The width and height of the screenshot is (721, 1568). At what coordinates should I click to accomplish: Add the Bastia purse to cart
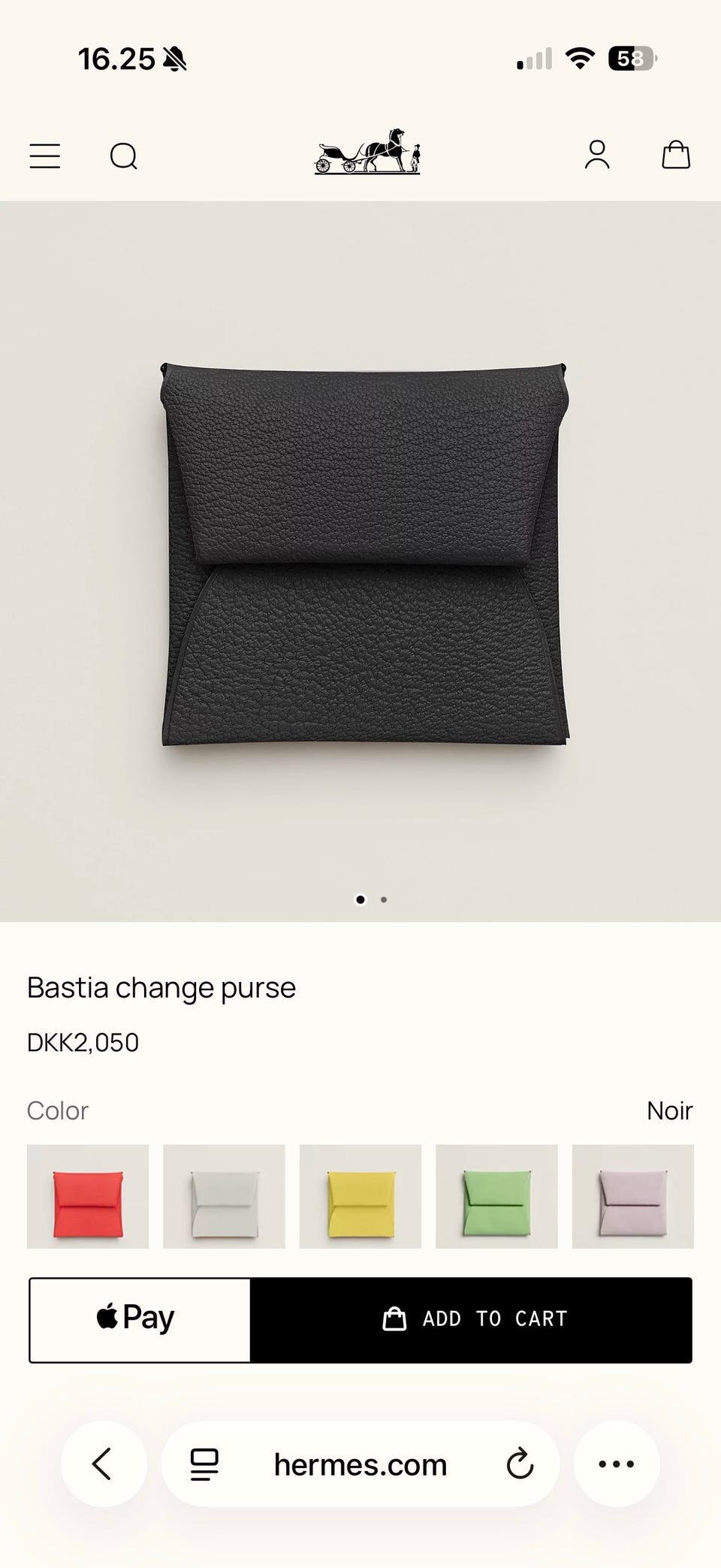(472, 1320)
